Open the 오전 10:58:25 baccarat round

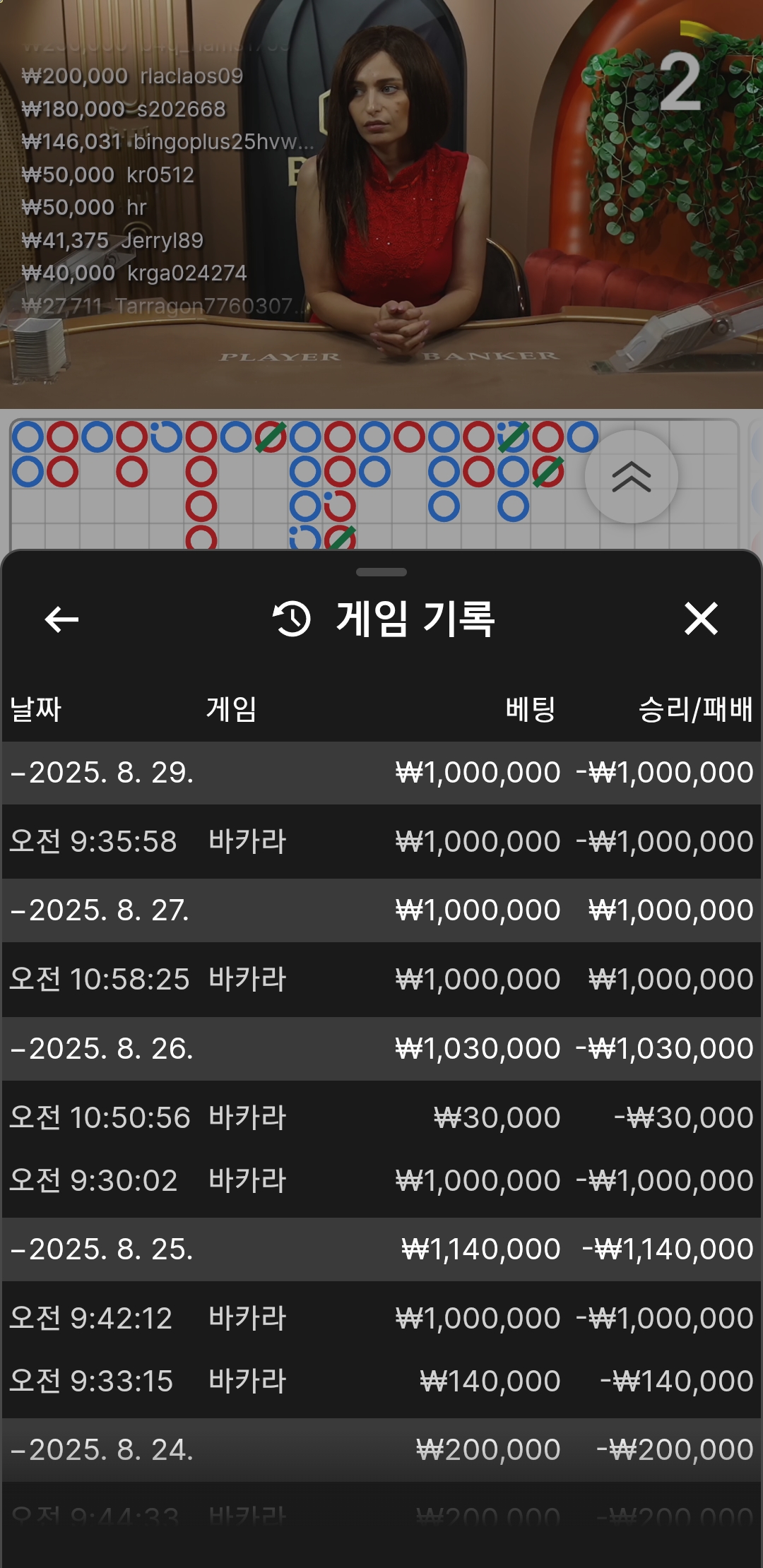tap(381, 979)
